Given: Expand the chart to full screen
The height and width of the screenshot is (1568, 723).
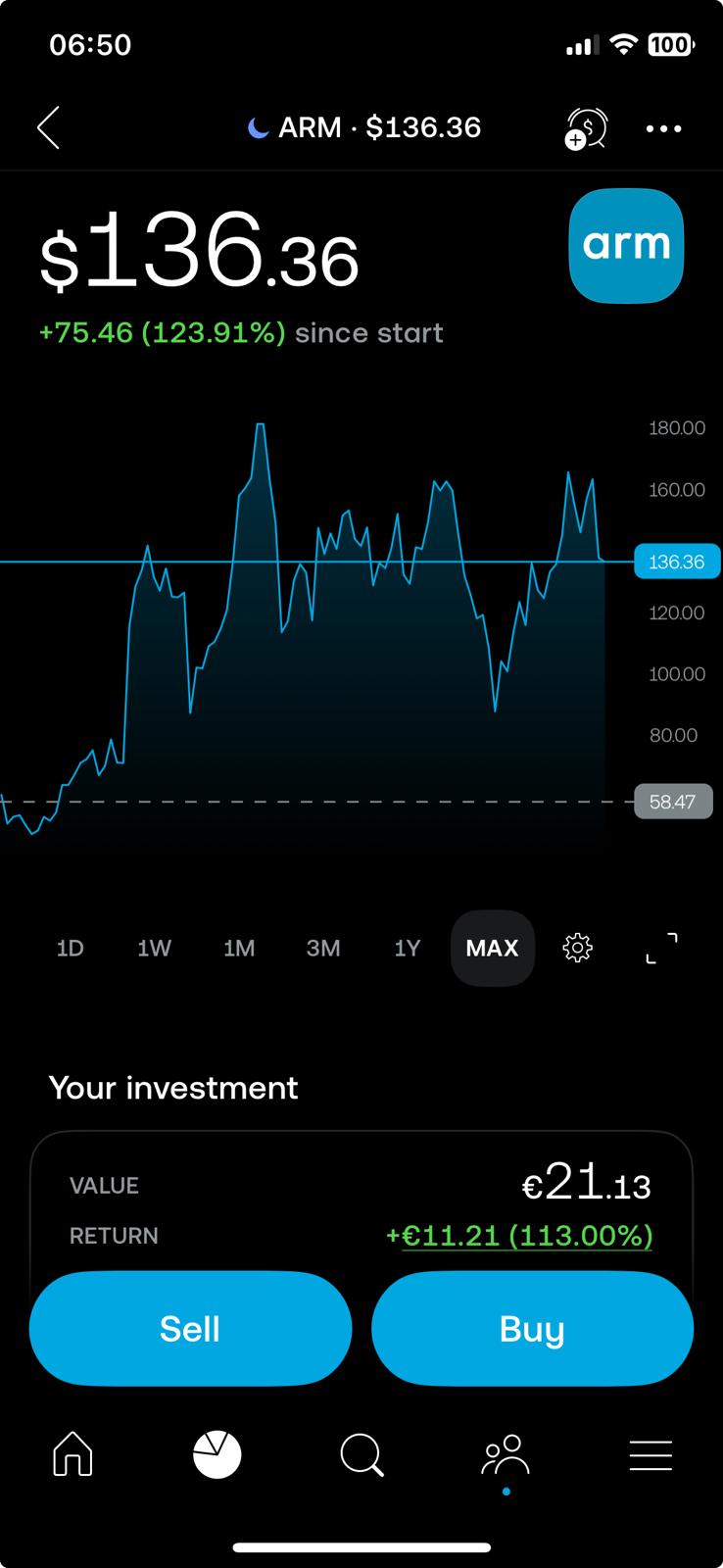Looking at the screenshot, I should [661, 948].
